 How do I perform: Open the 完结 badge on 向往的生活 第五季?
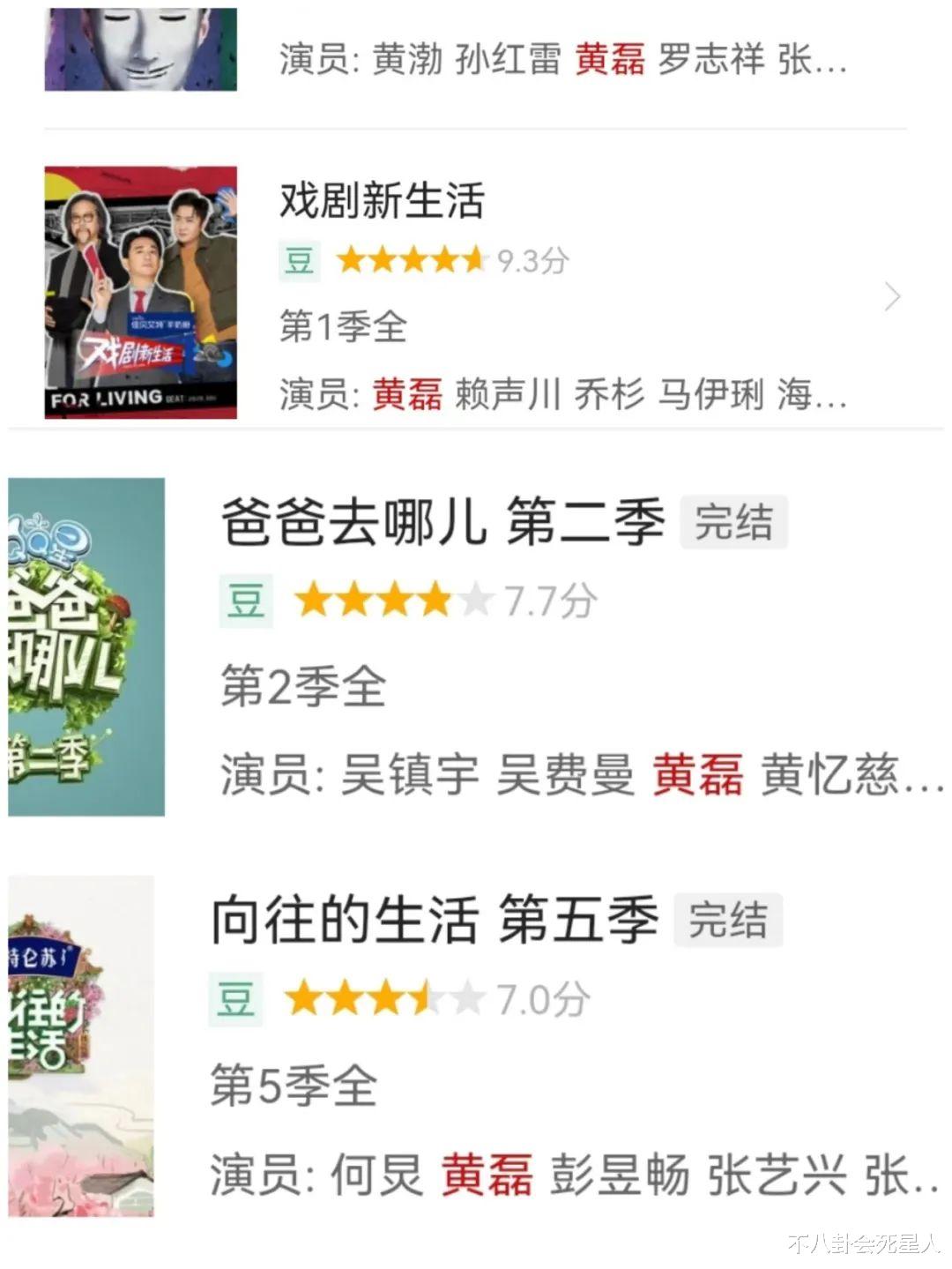click(x=728, y=921)
